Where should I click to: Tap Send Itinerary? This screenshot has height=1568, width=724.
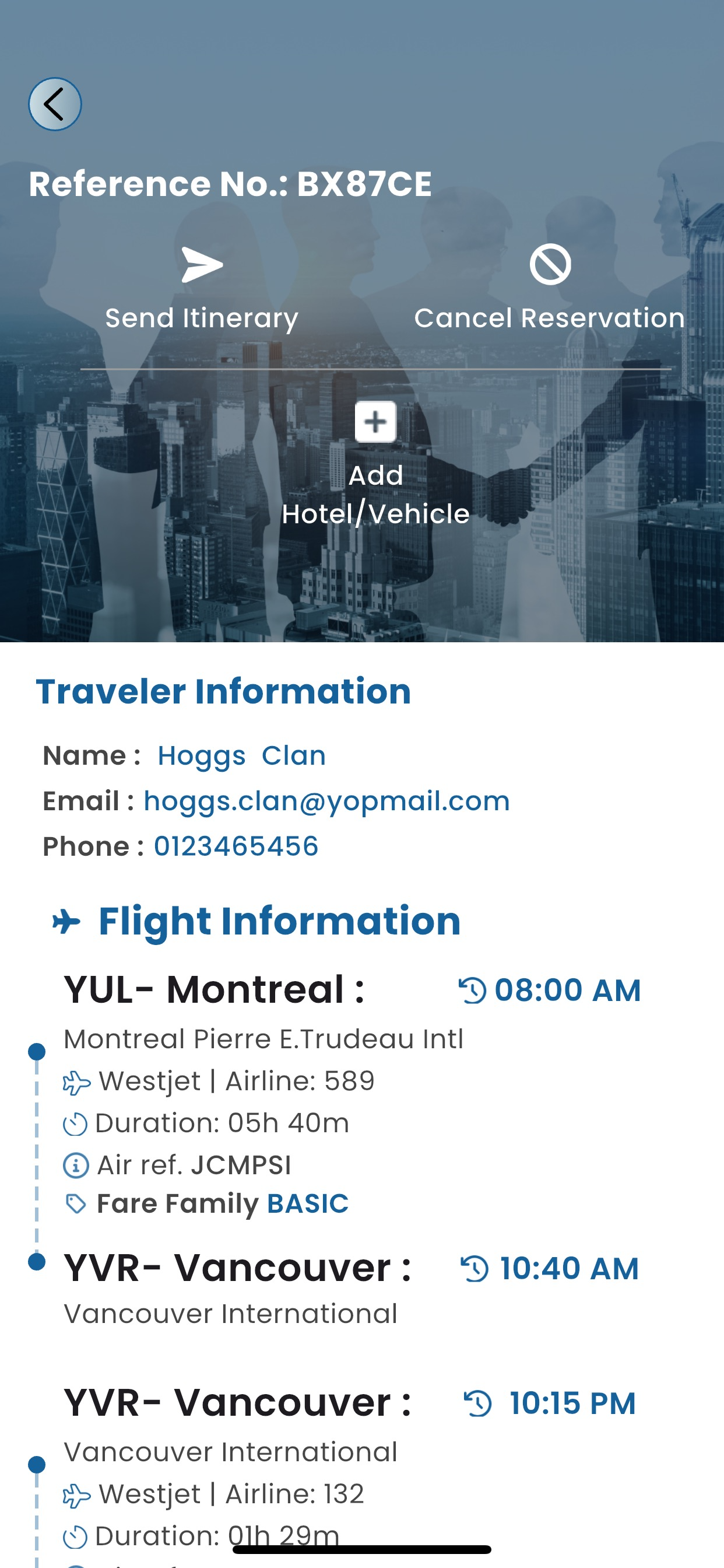coord(202,289)
